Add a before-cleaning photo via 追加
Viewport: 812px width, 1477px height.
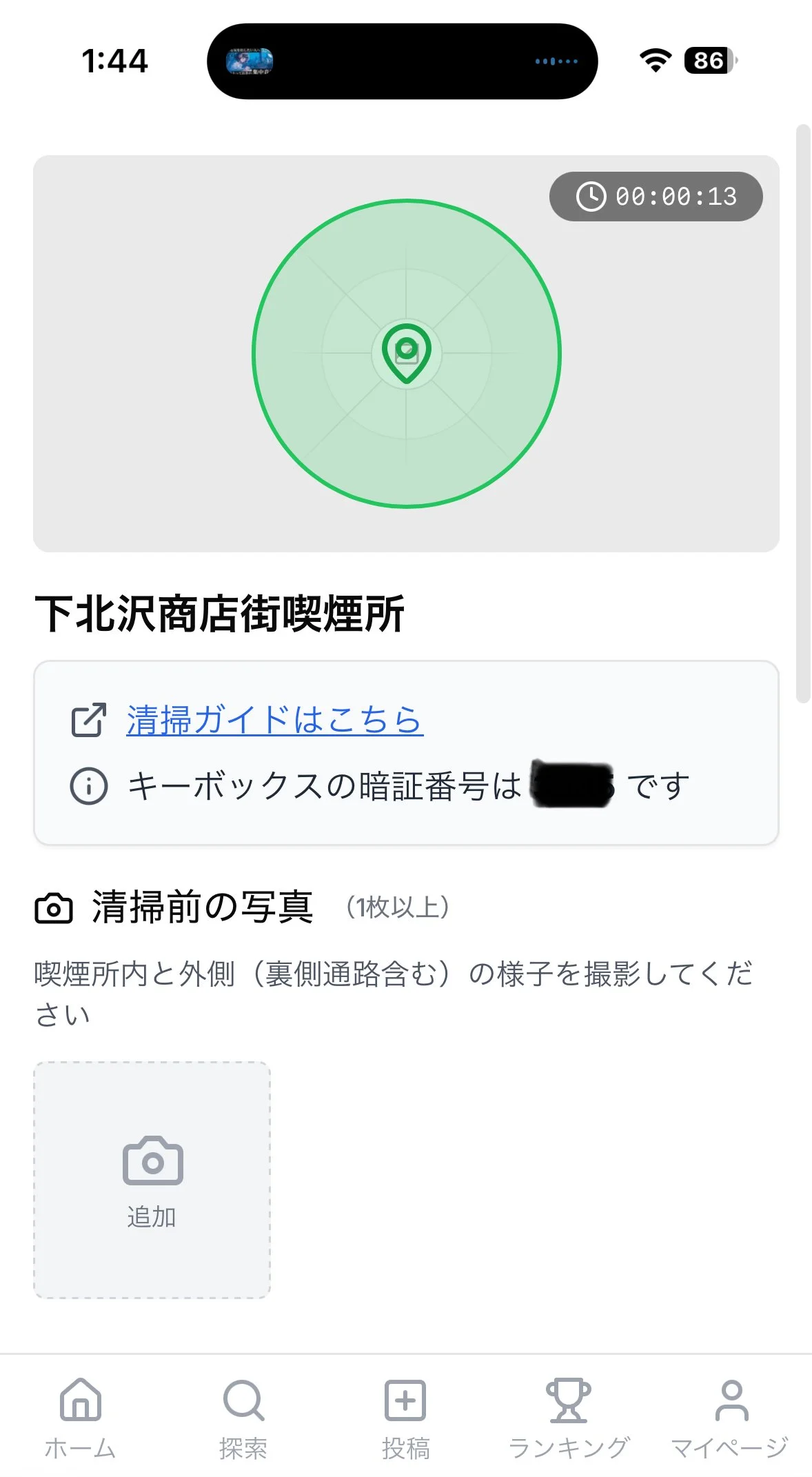(x=152, y=1180)
